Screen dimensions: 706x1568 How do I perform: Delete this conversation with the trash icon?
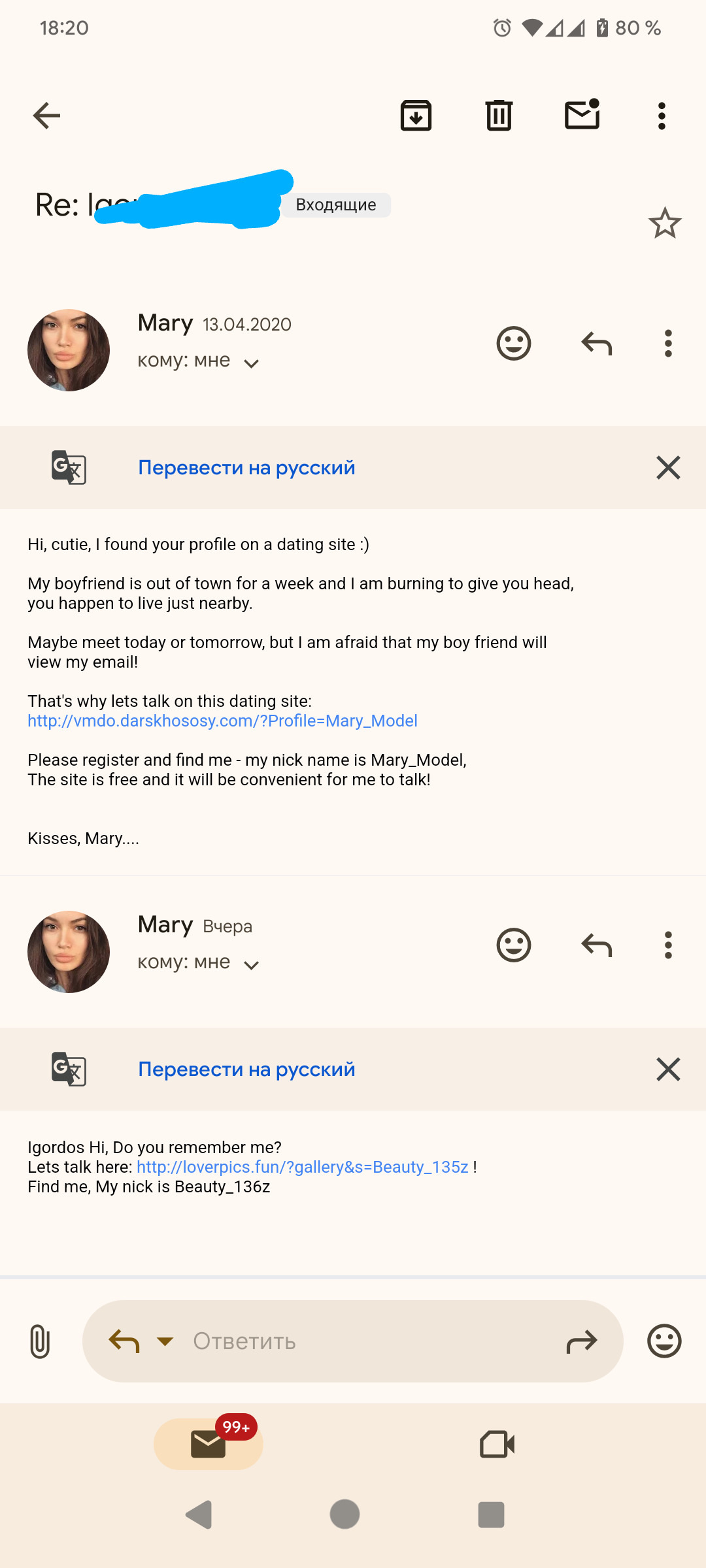499,116
